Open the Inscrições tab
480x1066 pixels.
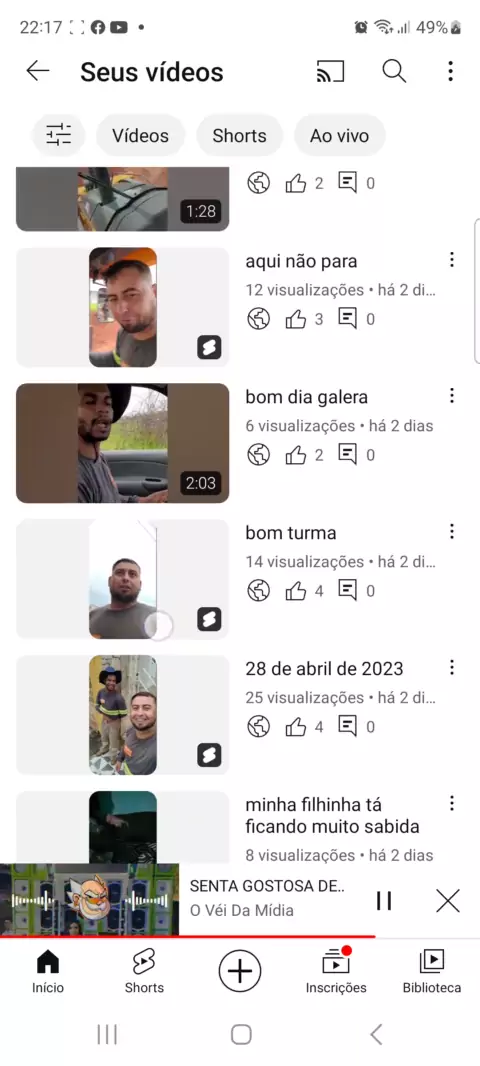(336, 972)
